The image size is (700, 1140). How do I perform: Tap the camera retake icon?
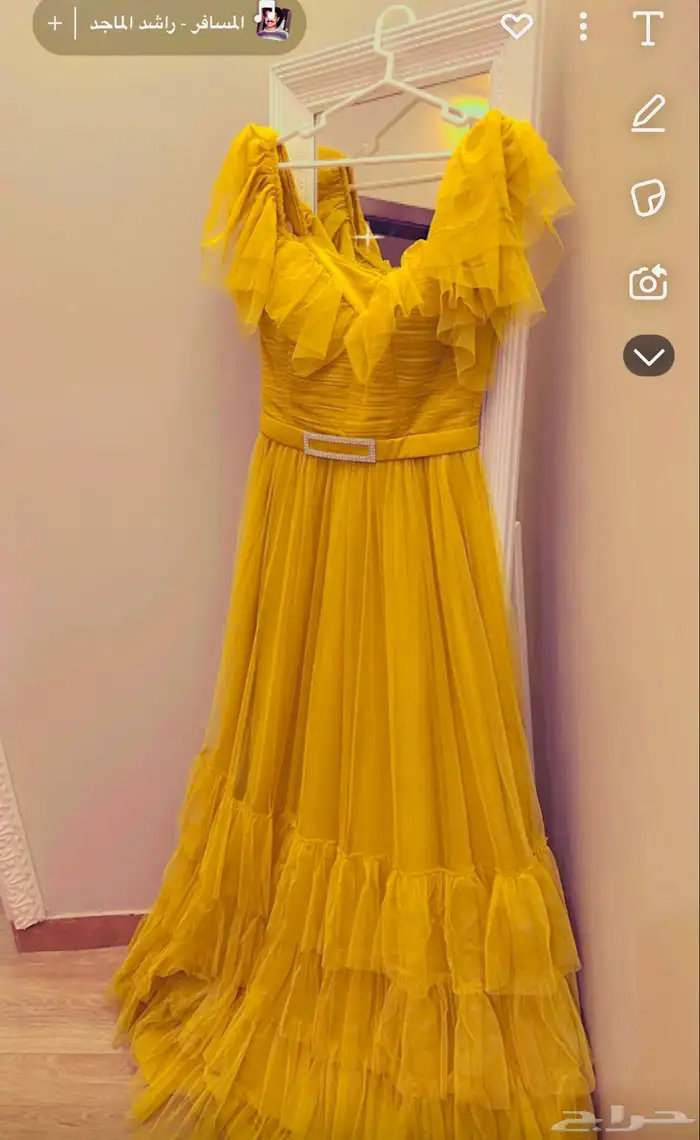click(x=648, y=283)
